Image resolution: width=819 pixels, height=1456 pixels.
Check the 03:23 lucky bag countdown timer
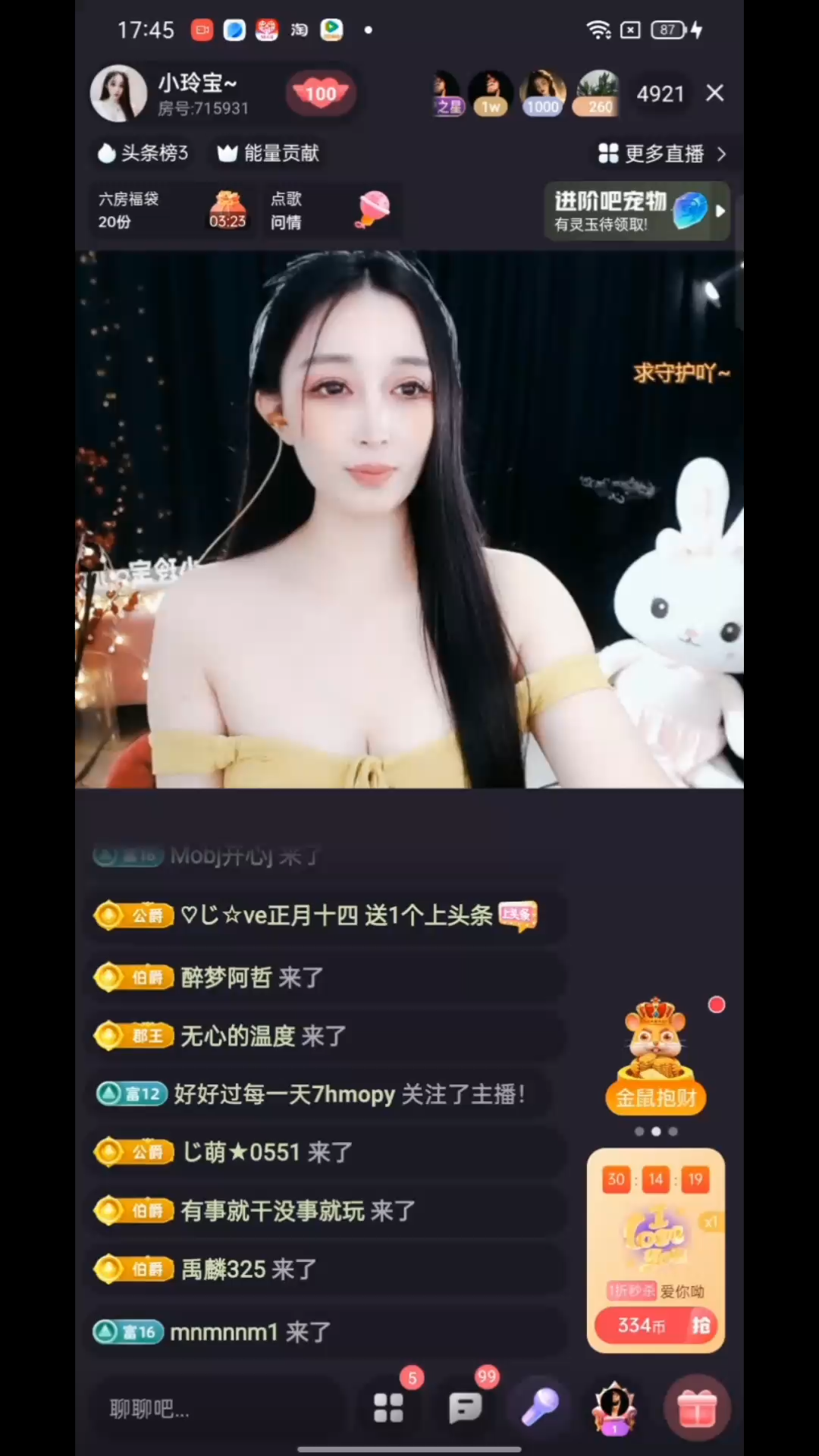[x=227, y=222]
